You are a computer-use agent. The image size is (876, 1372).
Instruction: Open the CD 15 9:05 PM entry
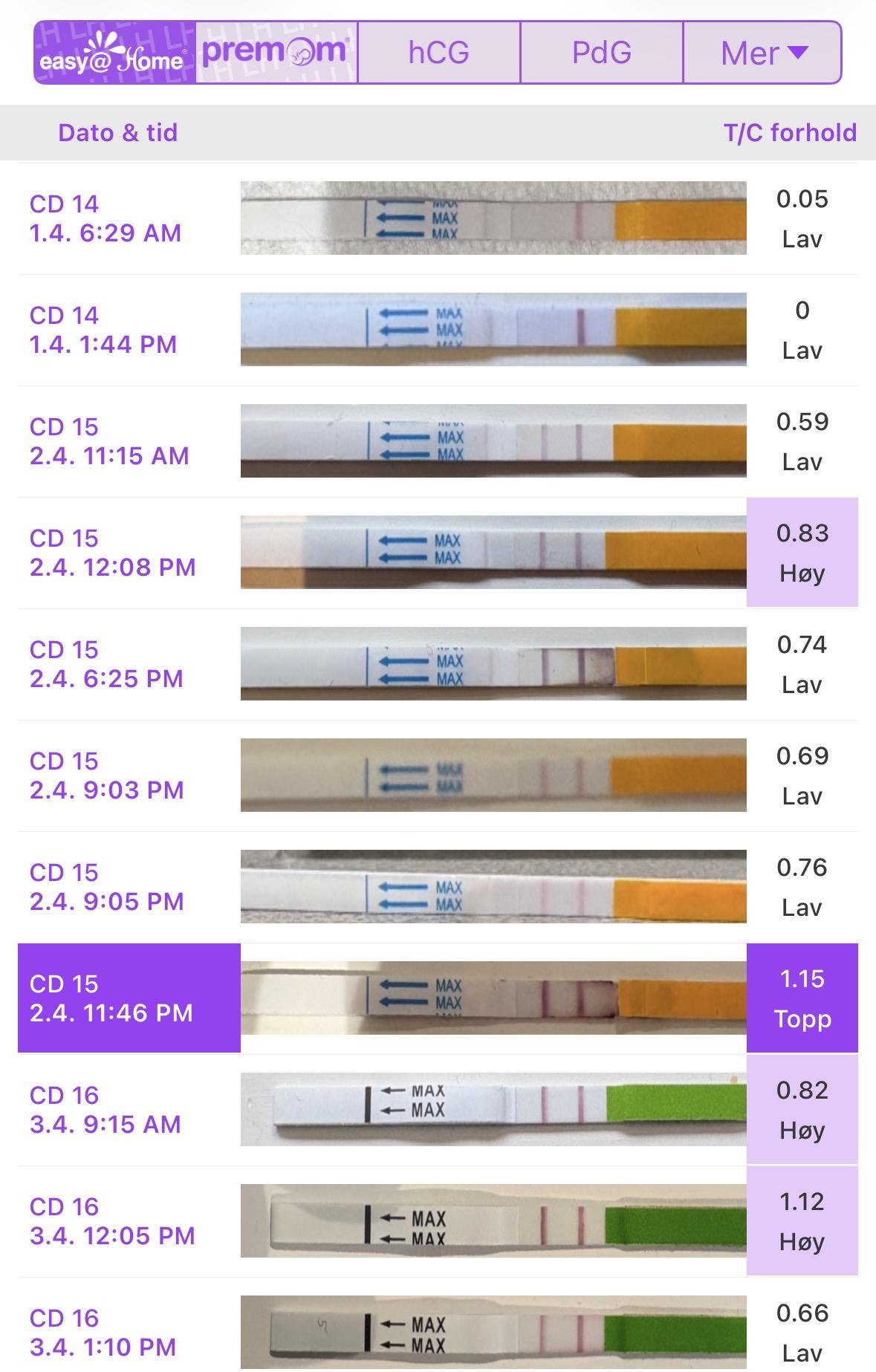pos(107,887)
